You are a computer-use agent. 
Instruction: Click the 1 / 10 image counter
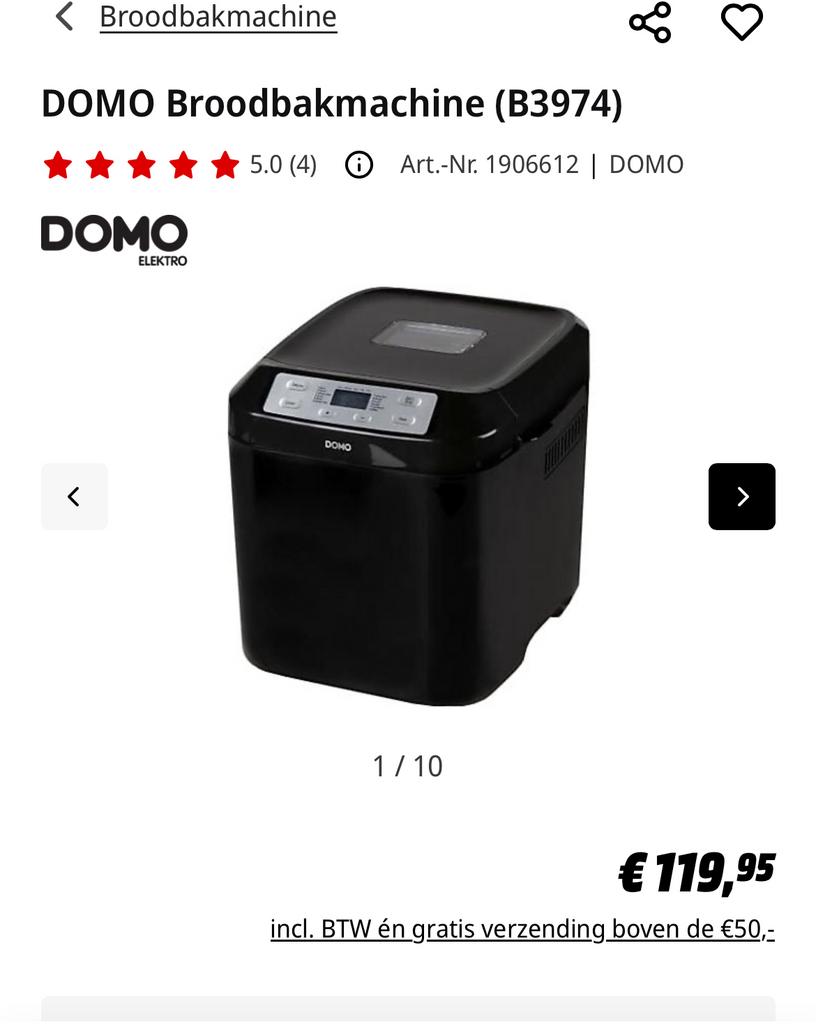click(406, 767)
